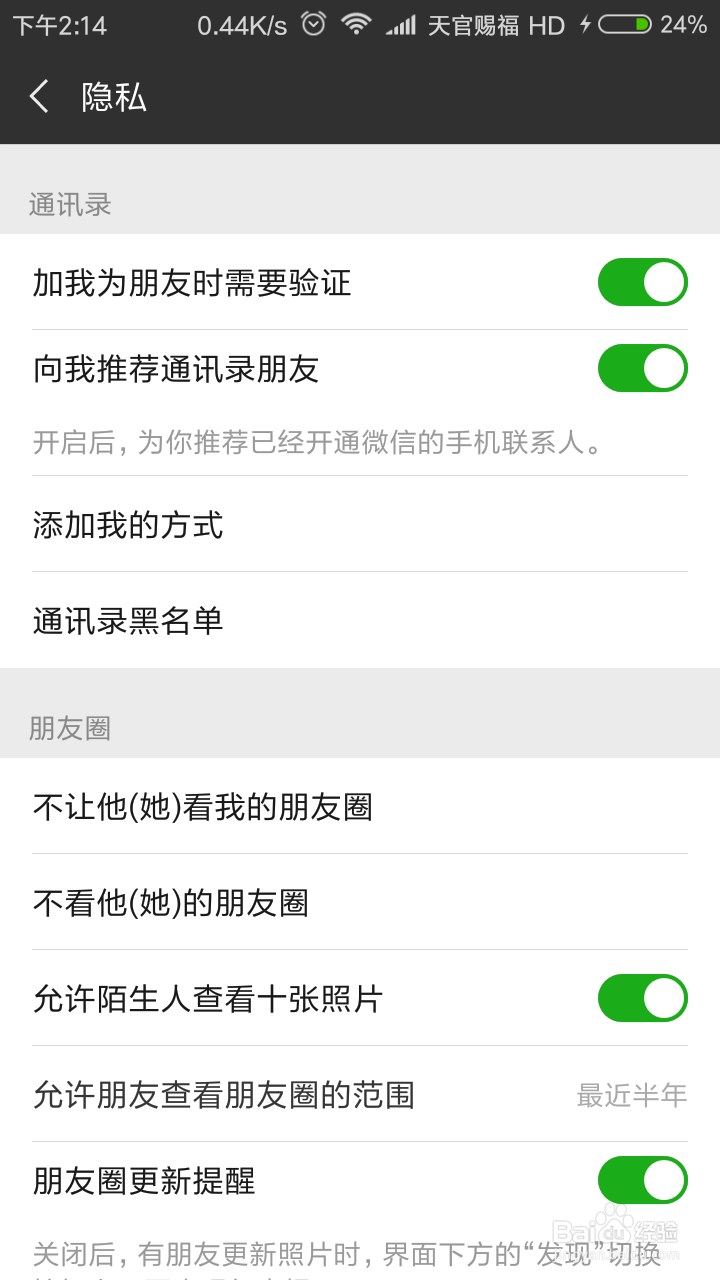Screen dimensions: 720x1280
Task: Tap the Wi-Fi icon in the status bar
Action: pyautogui.click(x=355, y=24)
